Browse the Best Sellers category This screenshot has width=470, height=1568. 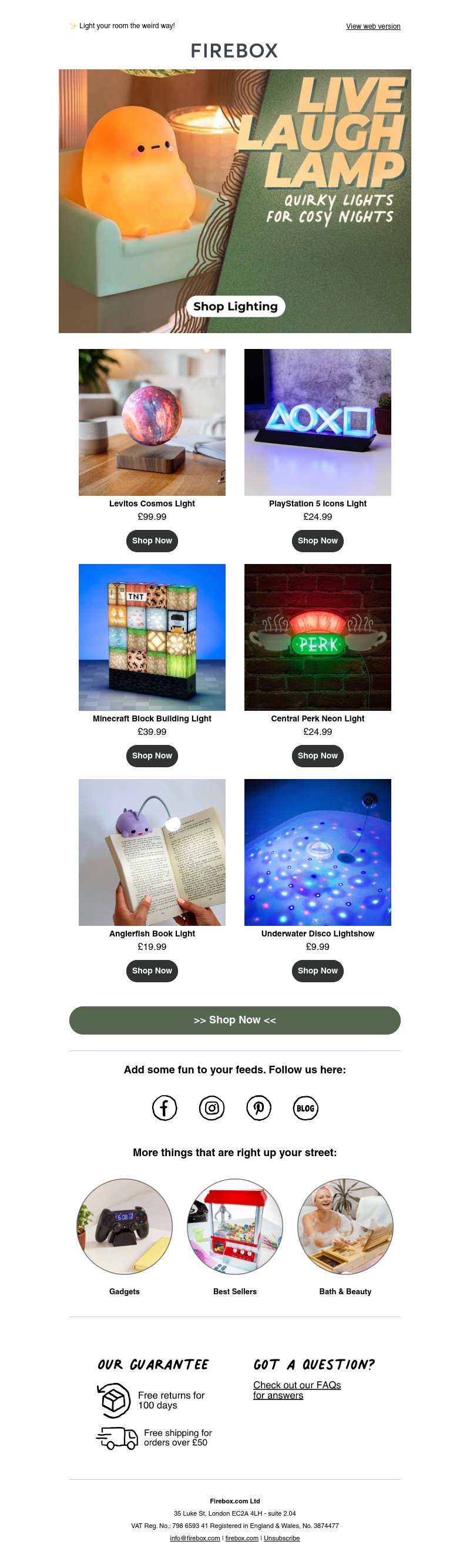click(x=234, y=1227)
